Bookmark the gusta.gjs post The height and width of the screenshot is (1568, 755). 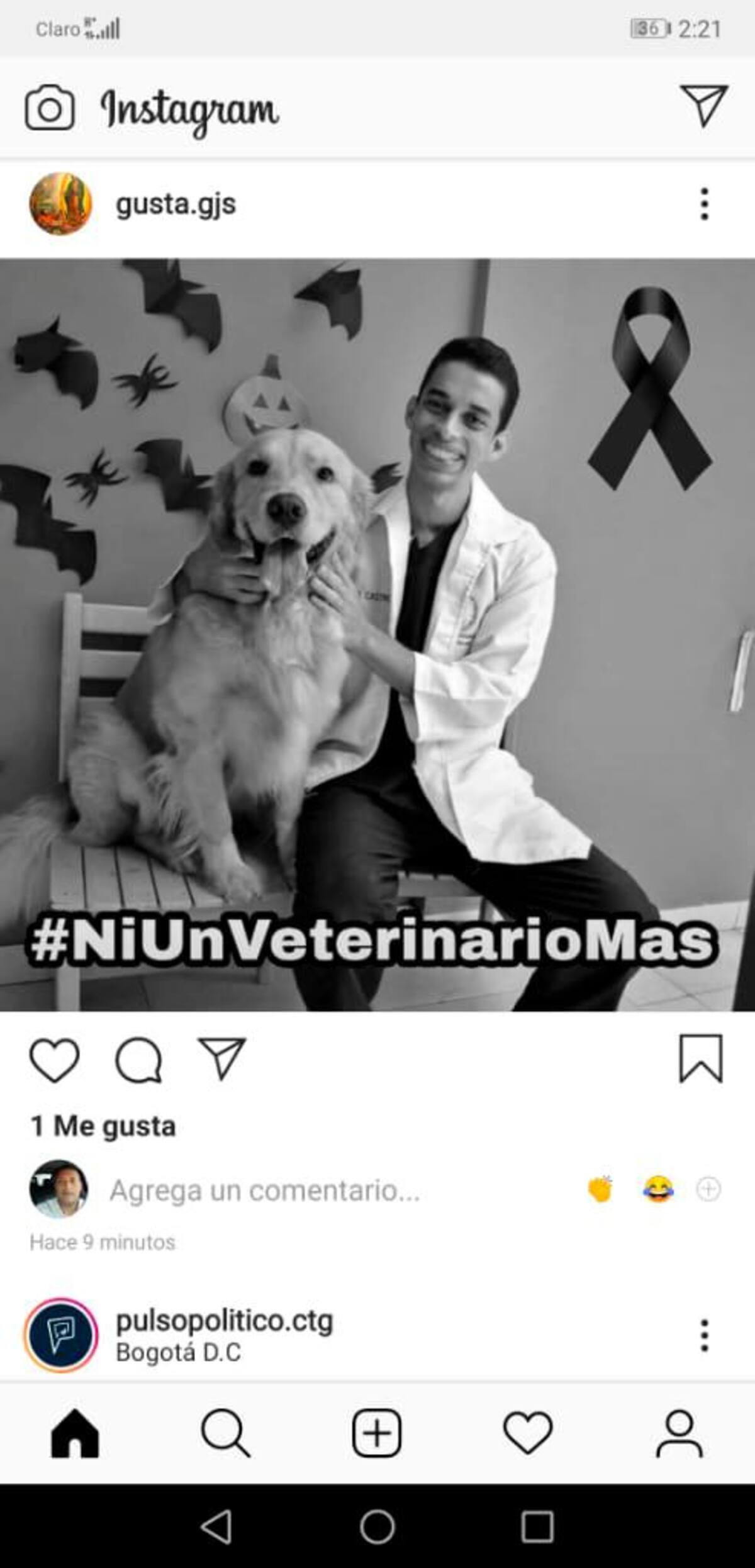700,1059
